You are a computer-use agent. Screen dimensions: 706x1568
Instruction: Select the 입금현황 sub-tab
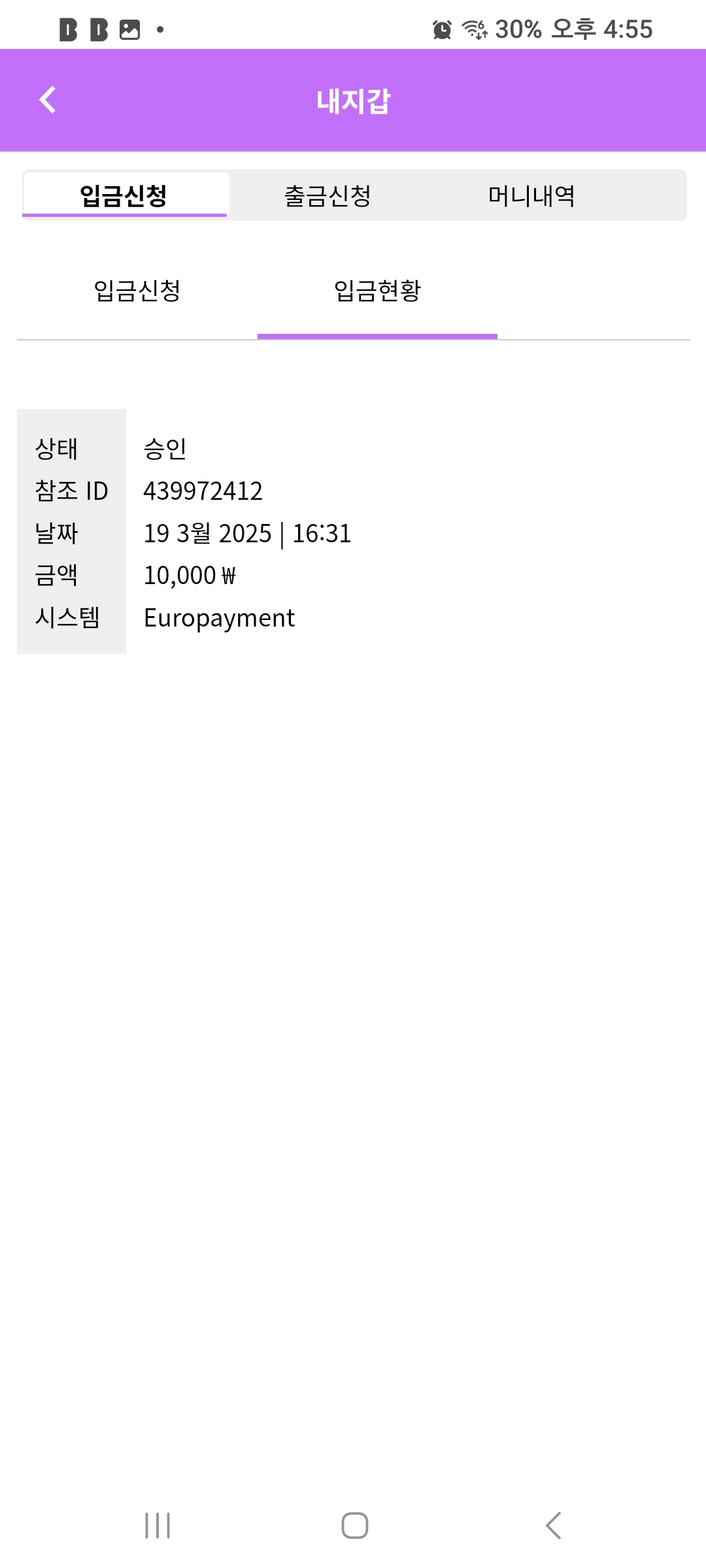pyautogui.click(x=377, y=291)
